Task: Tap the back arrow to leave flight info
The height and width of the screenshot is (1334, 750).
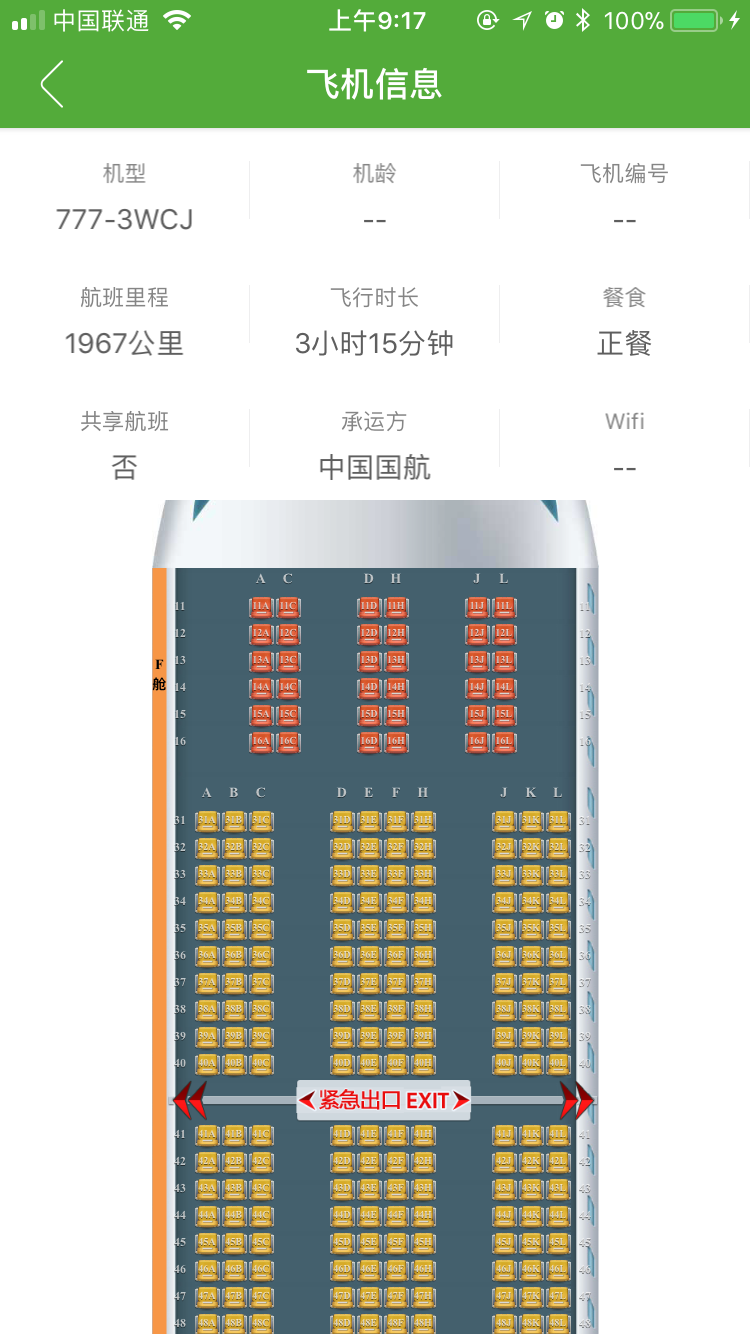Action: pyautogui.click(x=52, y=84)
